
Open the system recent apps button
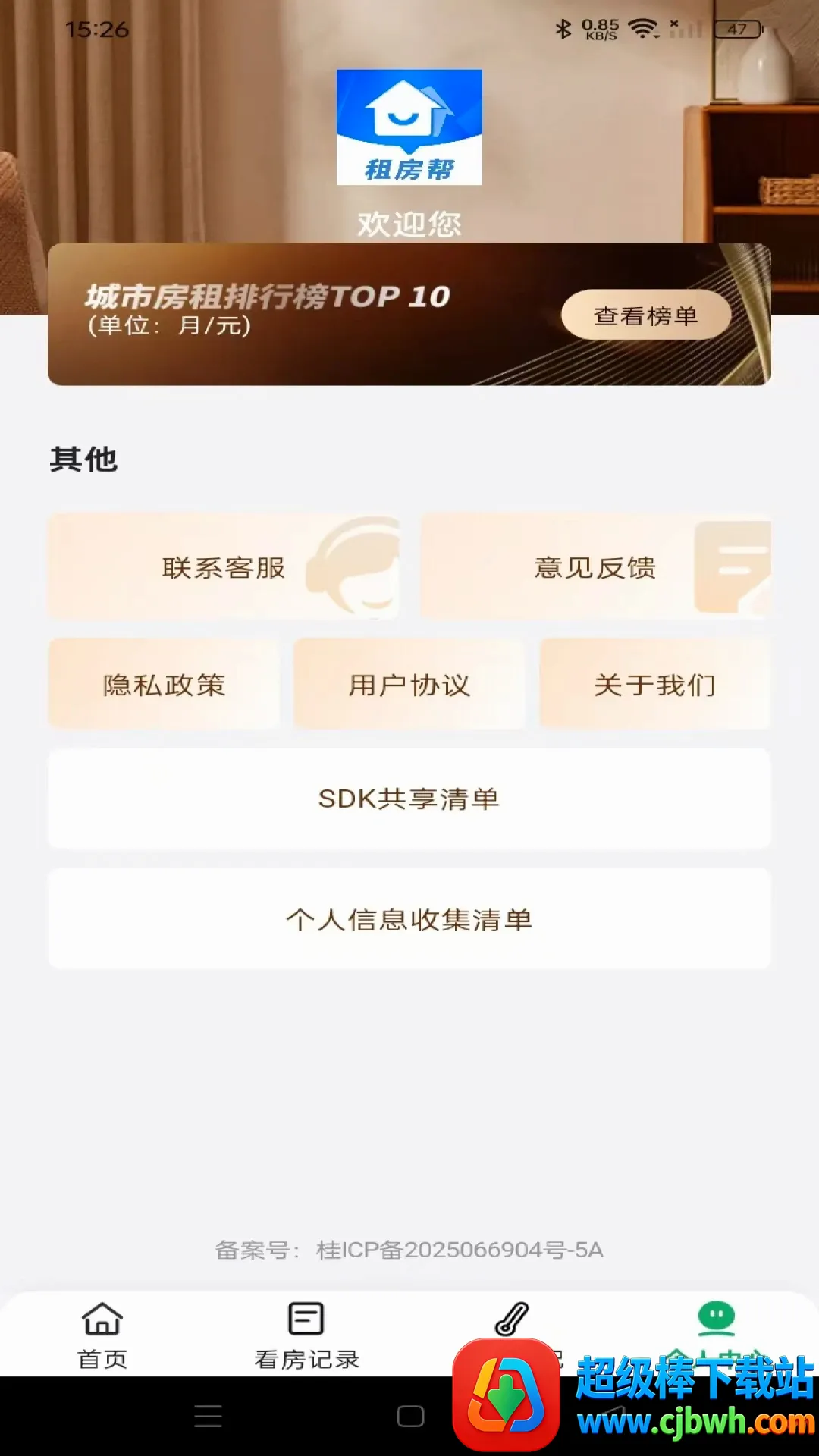pyautogui.click(x=208, y=1416)
